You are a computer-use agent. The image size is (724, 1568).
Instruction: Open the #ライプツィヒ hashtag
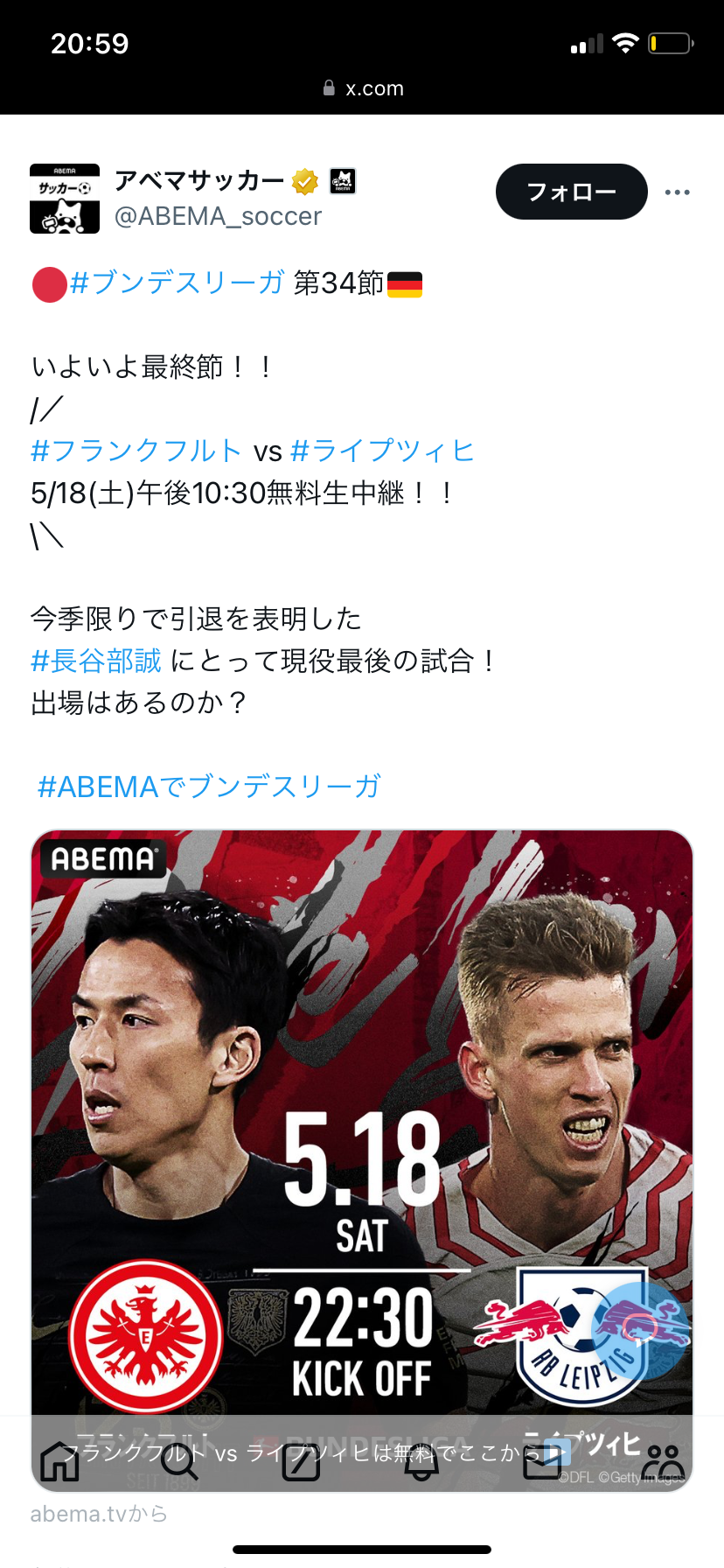[x=382, y=451]
